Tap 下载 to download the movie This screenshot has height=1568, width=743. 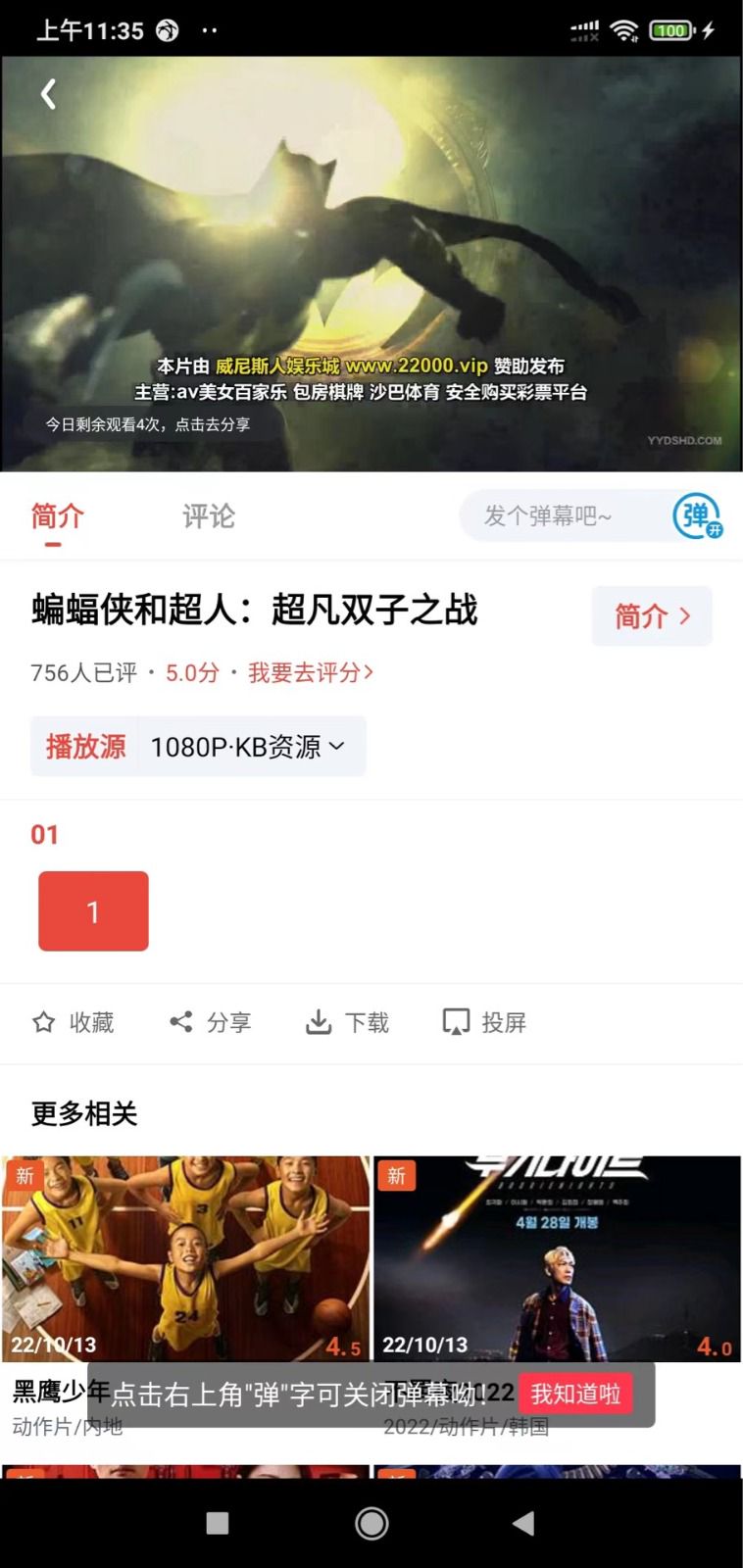(348, 1022)
